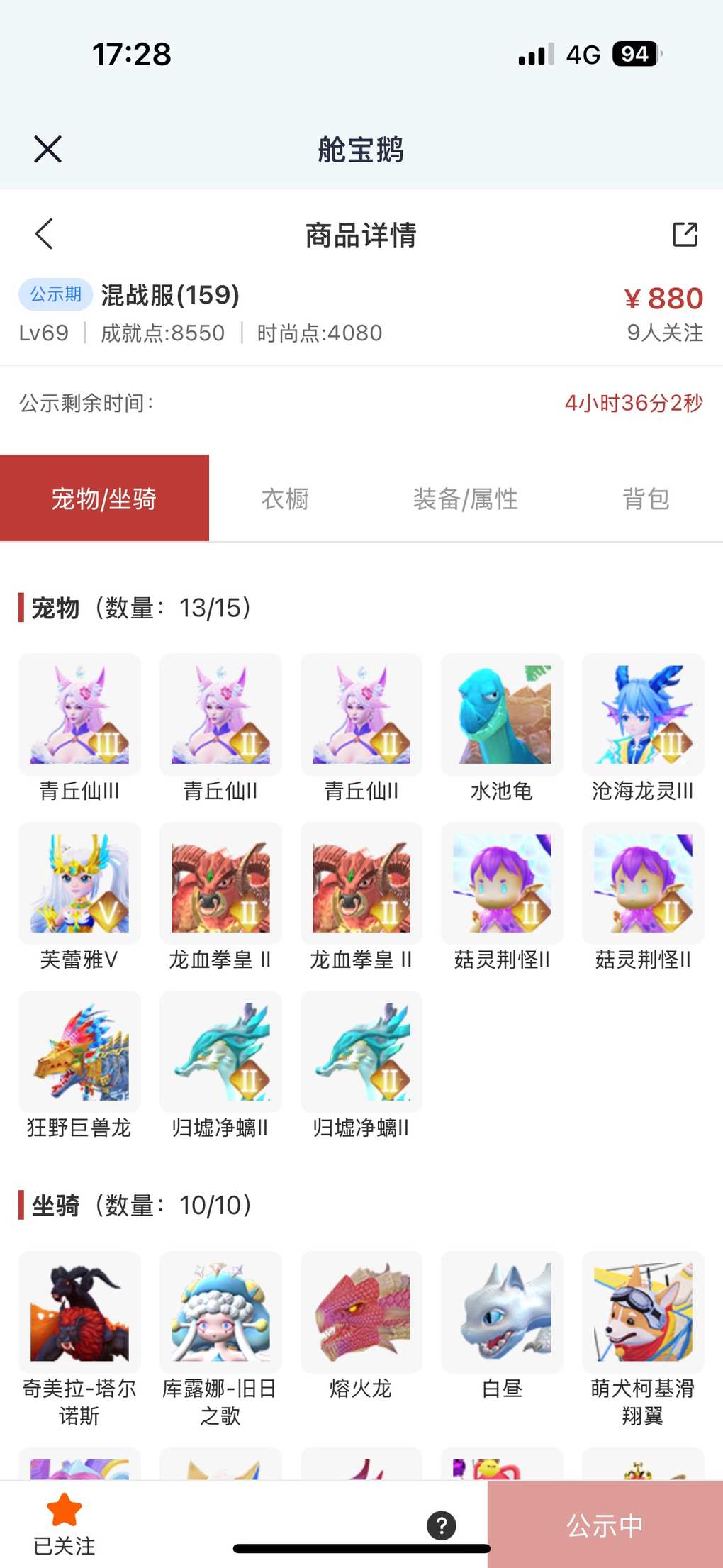Open the help question mark
The height and width of the screenshot is (1568, 723).
pos(442,1525)
